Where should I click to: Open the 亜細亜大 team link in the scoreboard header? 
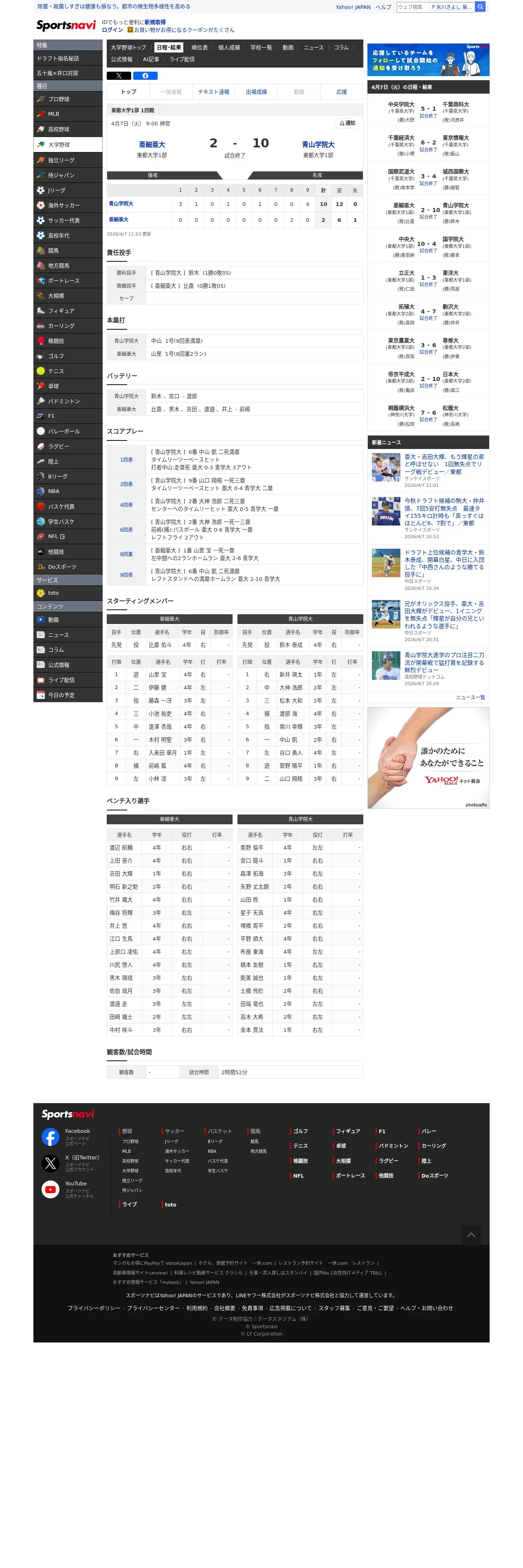click(x=152, y=145)
